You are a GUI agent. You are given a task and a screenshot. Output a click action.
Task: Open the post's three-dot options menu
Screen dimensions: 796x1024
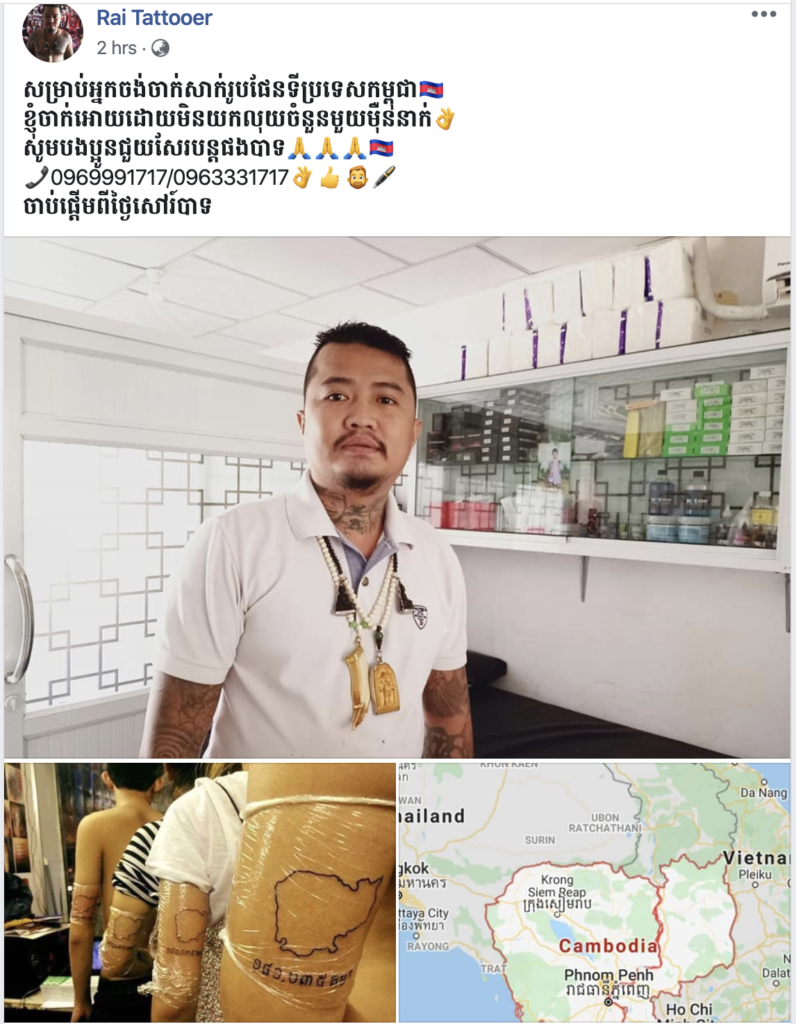pyautogui.click(x=763, y=14)
